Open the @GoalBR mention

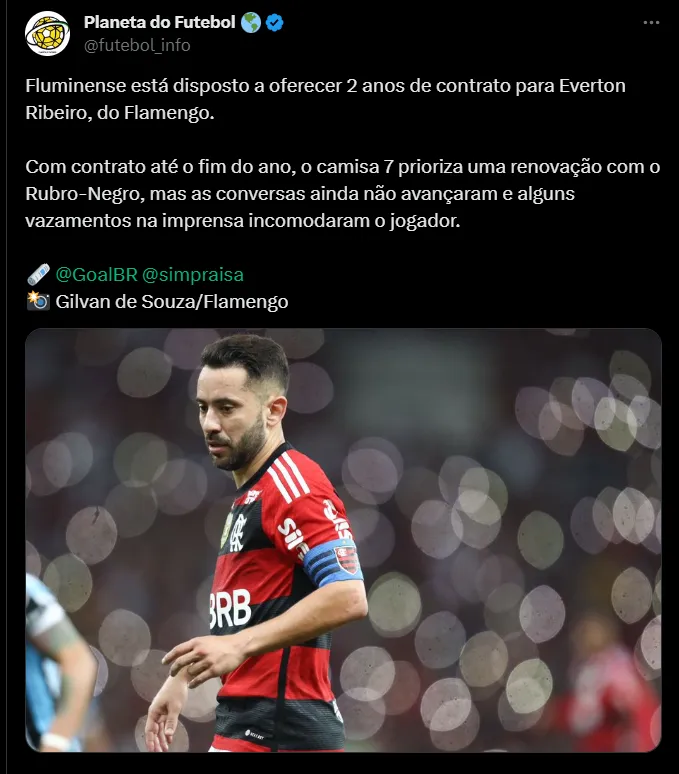(x=96, y=274)
